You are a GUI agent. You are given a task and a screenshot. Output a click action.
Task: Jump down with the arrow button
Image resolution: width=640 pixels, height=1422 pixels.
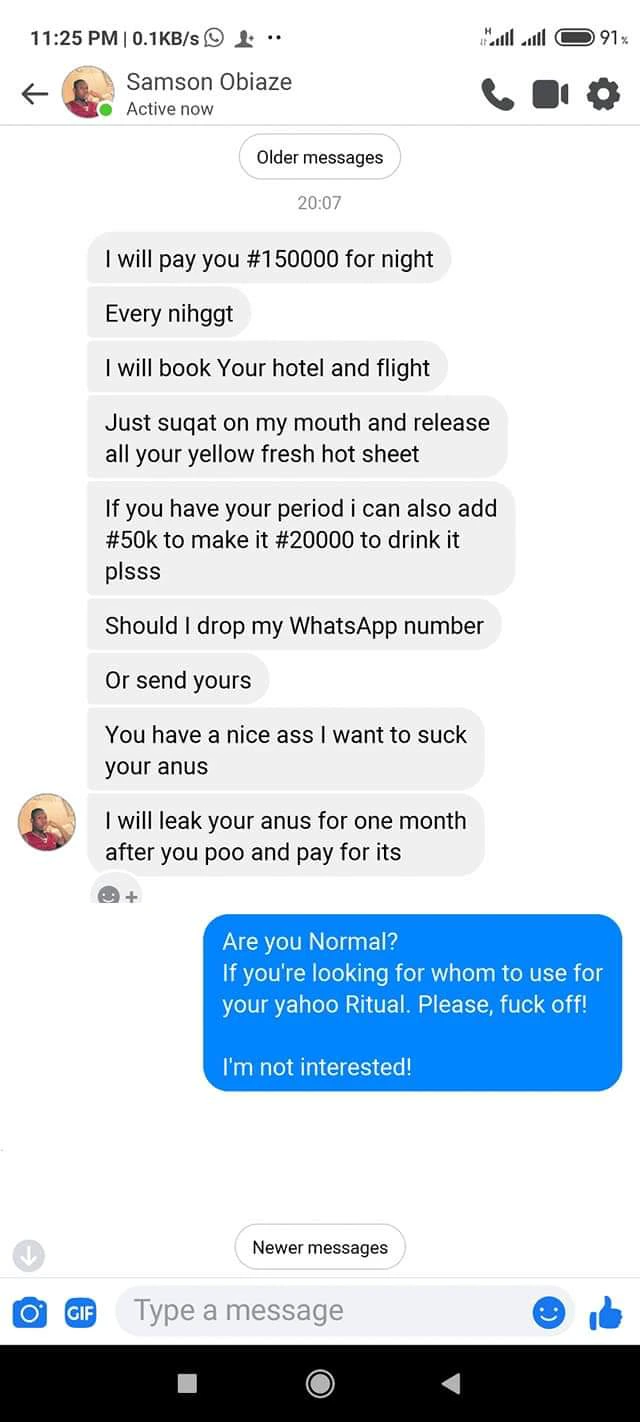pyautogui.click(x=28, y=1255)
